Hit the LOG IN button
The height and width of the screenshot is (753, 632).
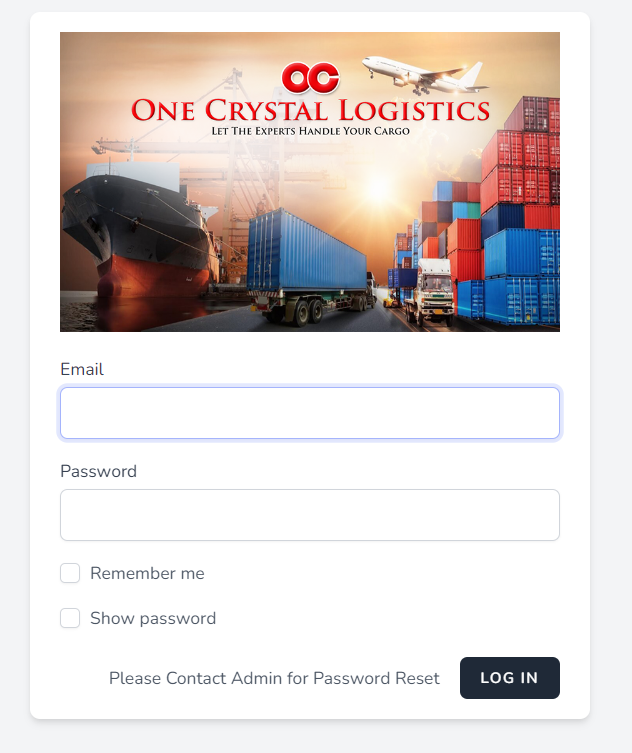point(509,678)
